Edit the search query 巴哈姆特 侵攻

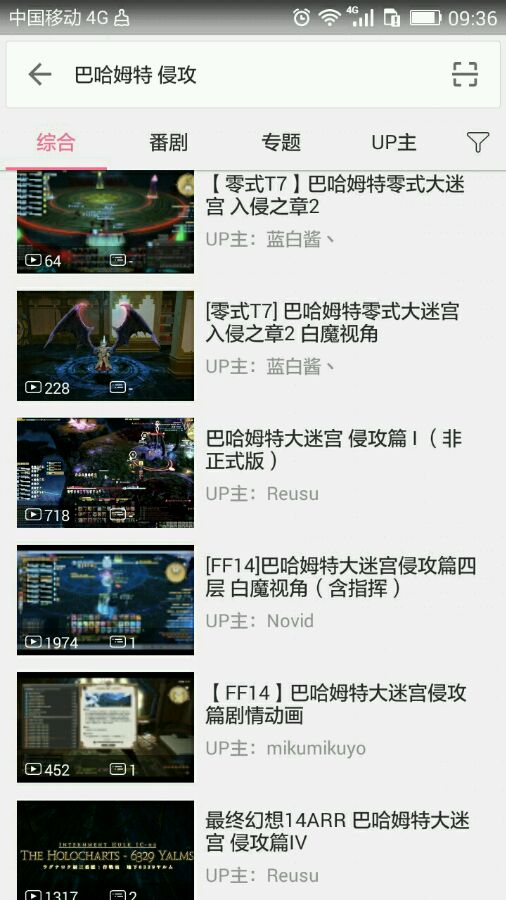pos(135,75)
